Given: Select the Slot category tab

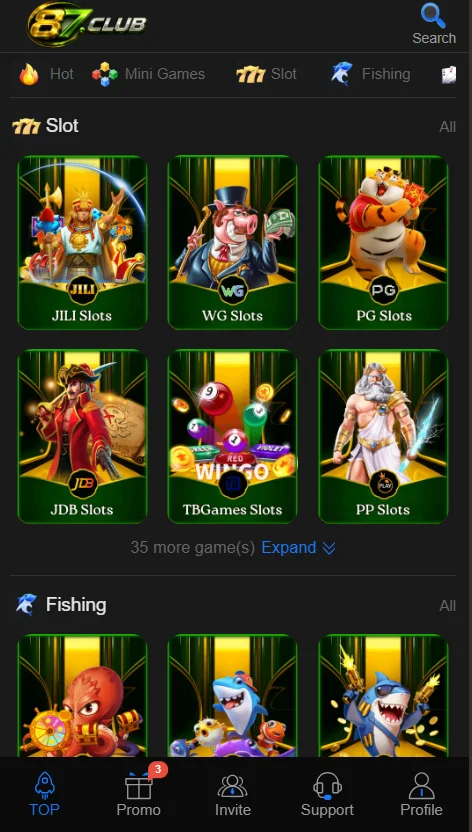Looking at the screenshot, I should [266, 74].
